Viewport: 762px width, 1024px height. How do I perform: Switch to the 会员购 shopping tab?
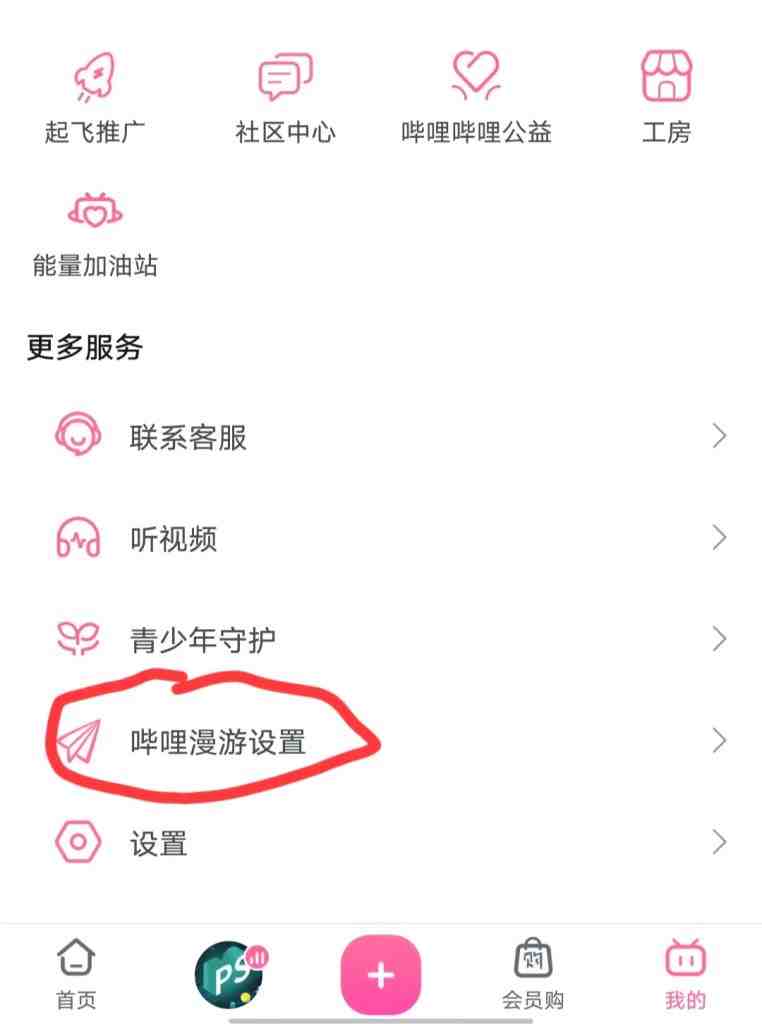point(533,970)
